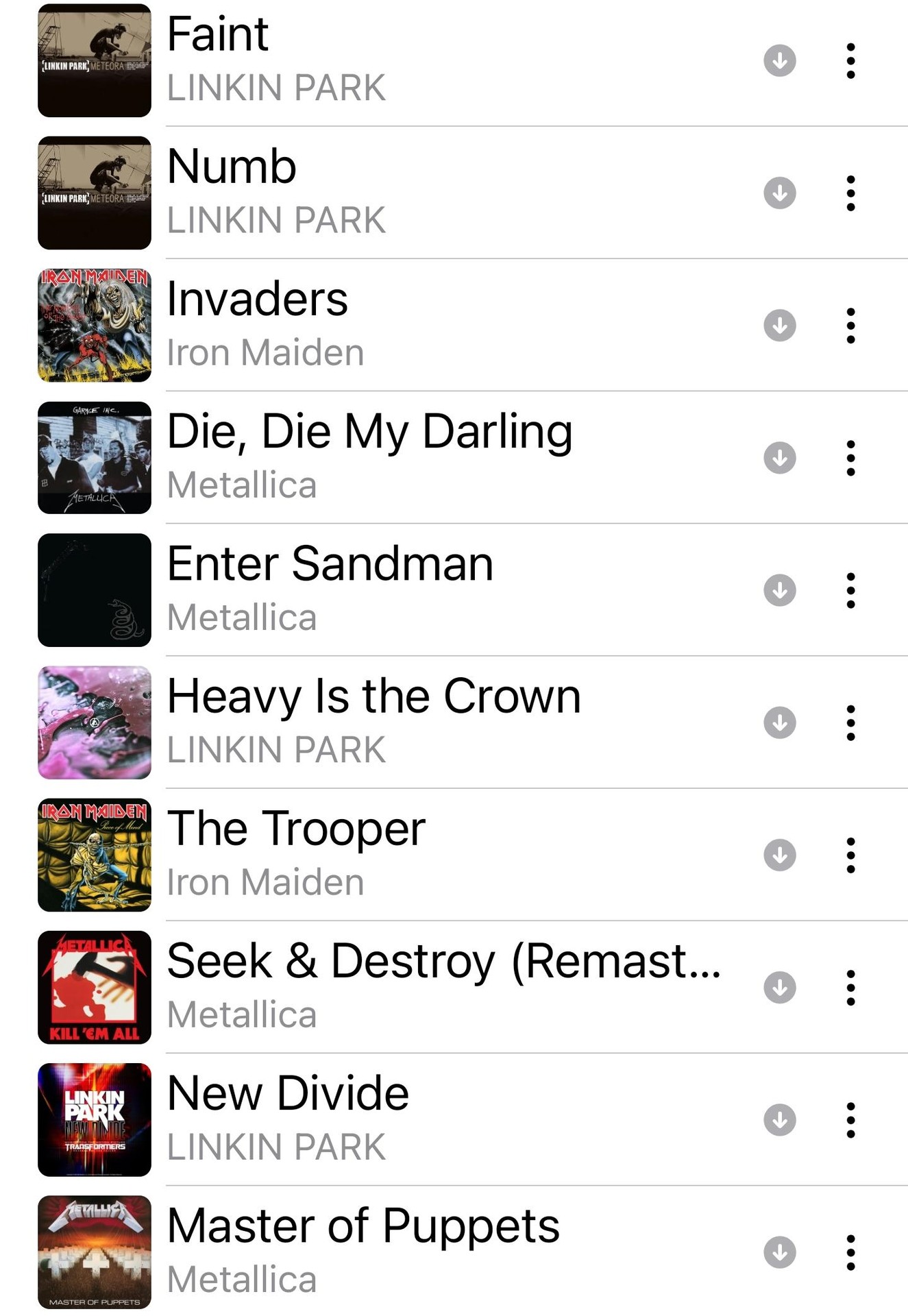908x1316 pixels.
Task: Download Enter Sandman
Action: click(780, 590)
